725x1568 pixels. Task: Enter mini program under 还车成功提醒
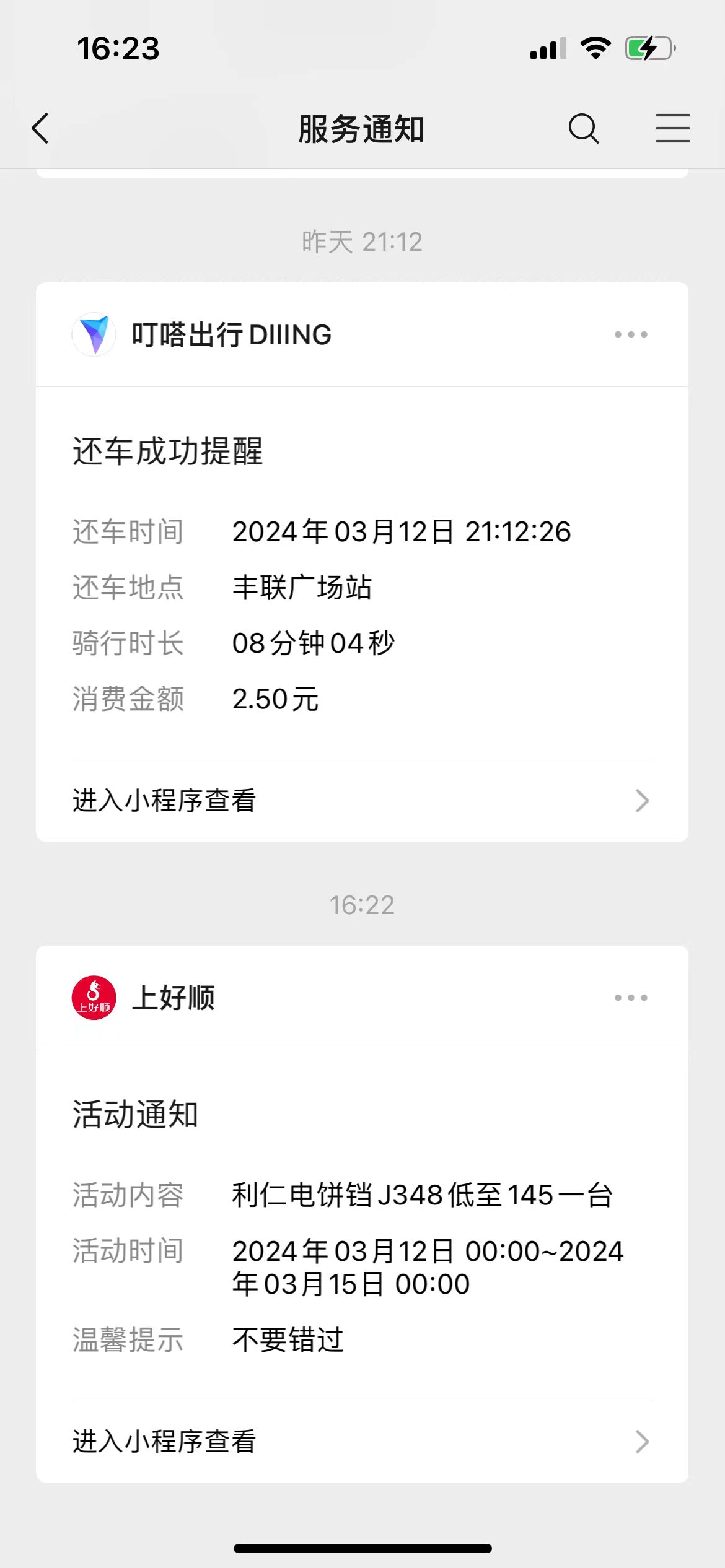tap(362, 801)
